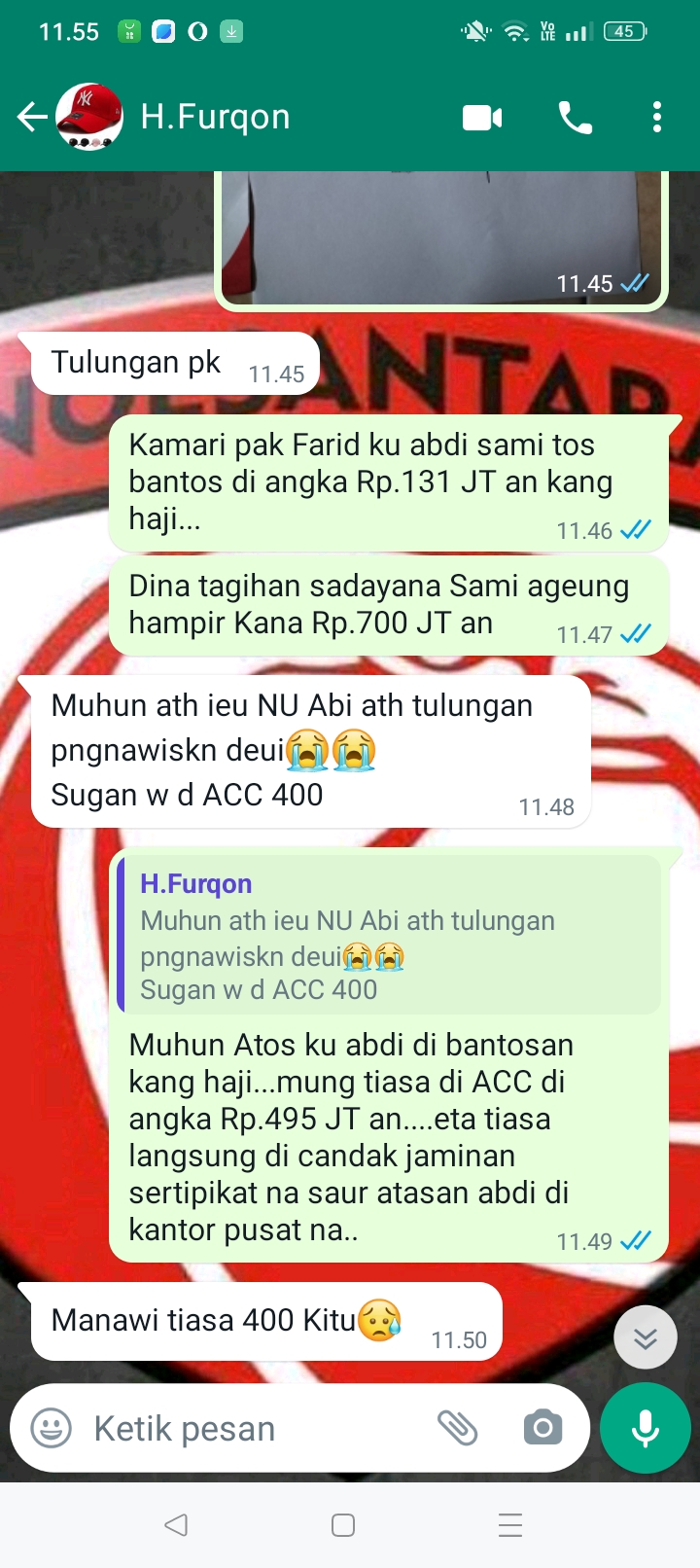Open the overflow menu

tap(657, 118)
